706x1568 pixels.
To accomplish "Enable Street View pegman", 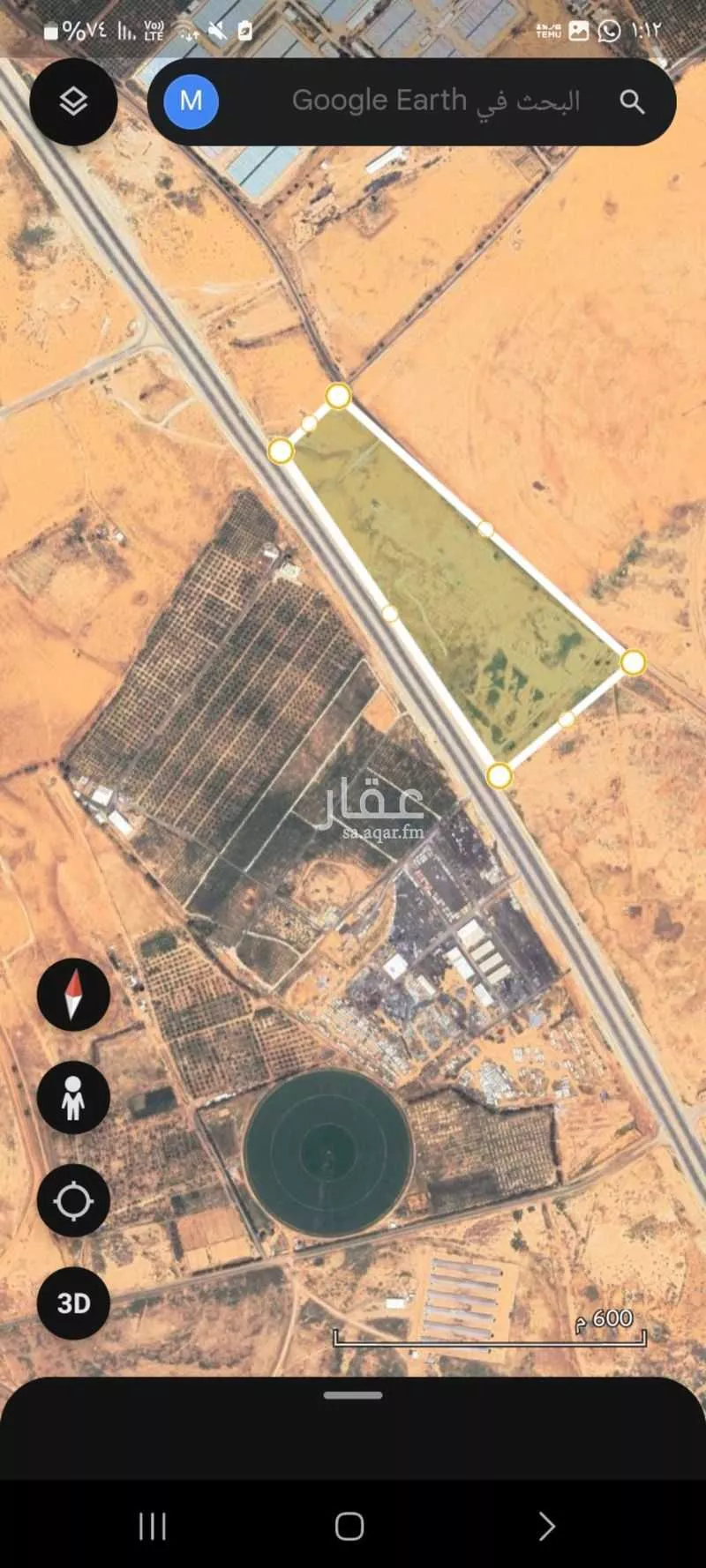I will click(x=73, y=1097).
